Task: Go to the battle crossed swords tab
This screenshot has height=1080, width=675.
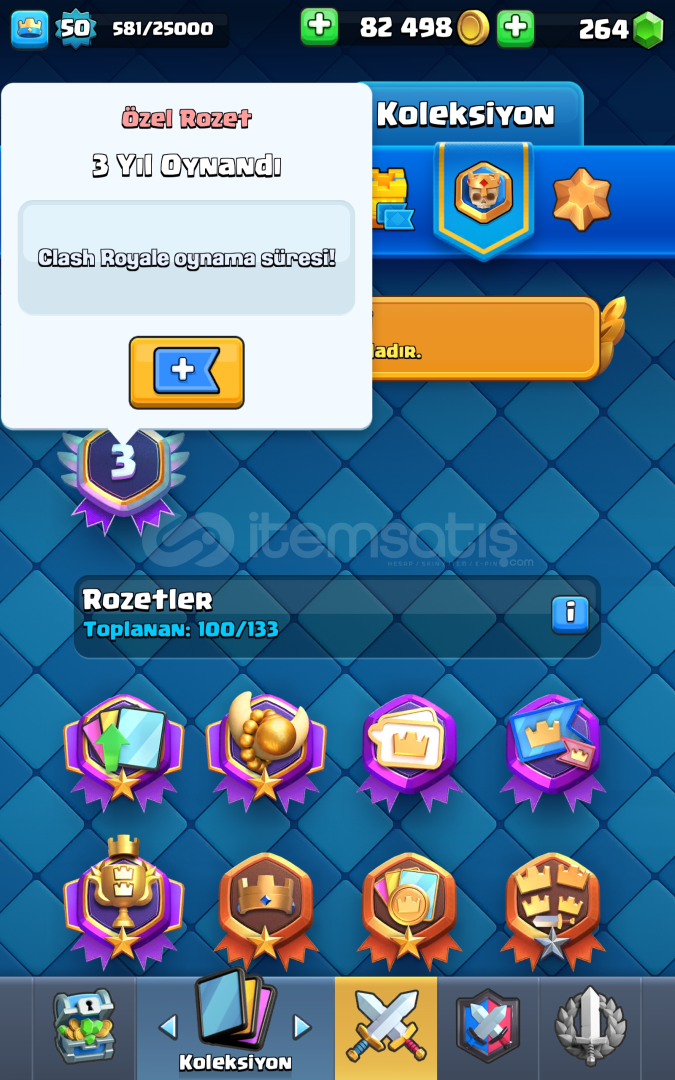Action: pyautogui.click(x=386, y=1027)
